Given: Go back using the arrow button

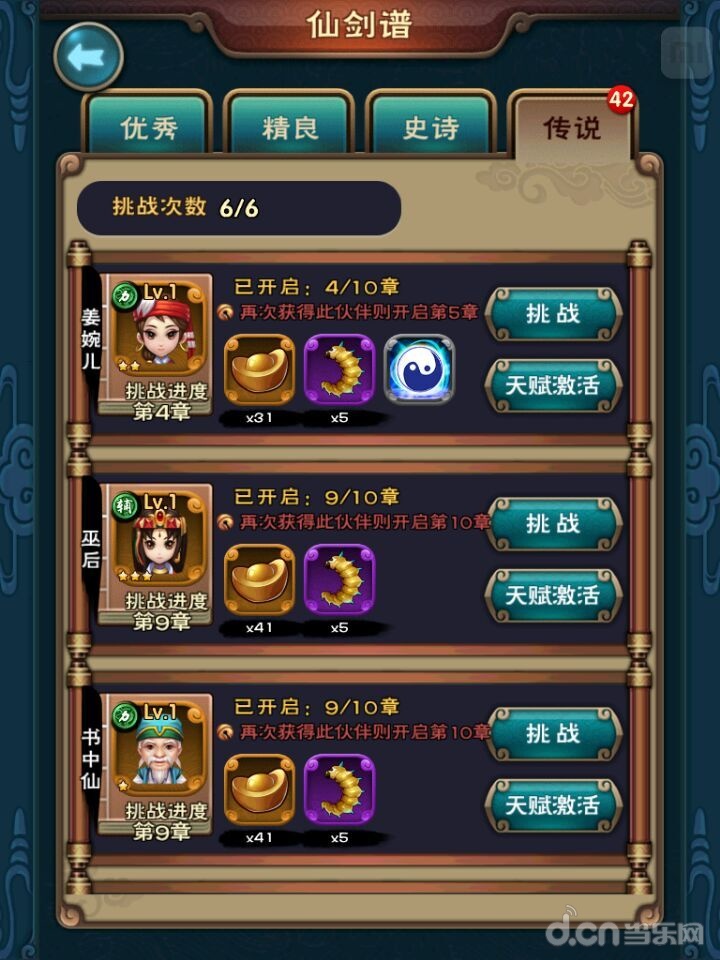Looking at the screenshot, I should pyautogui.click(x=88, y=57).
